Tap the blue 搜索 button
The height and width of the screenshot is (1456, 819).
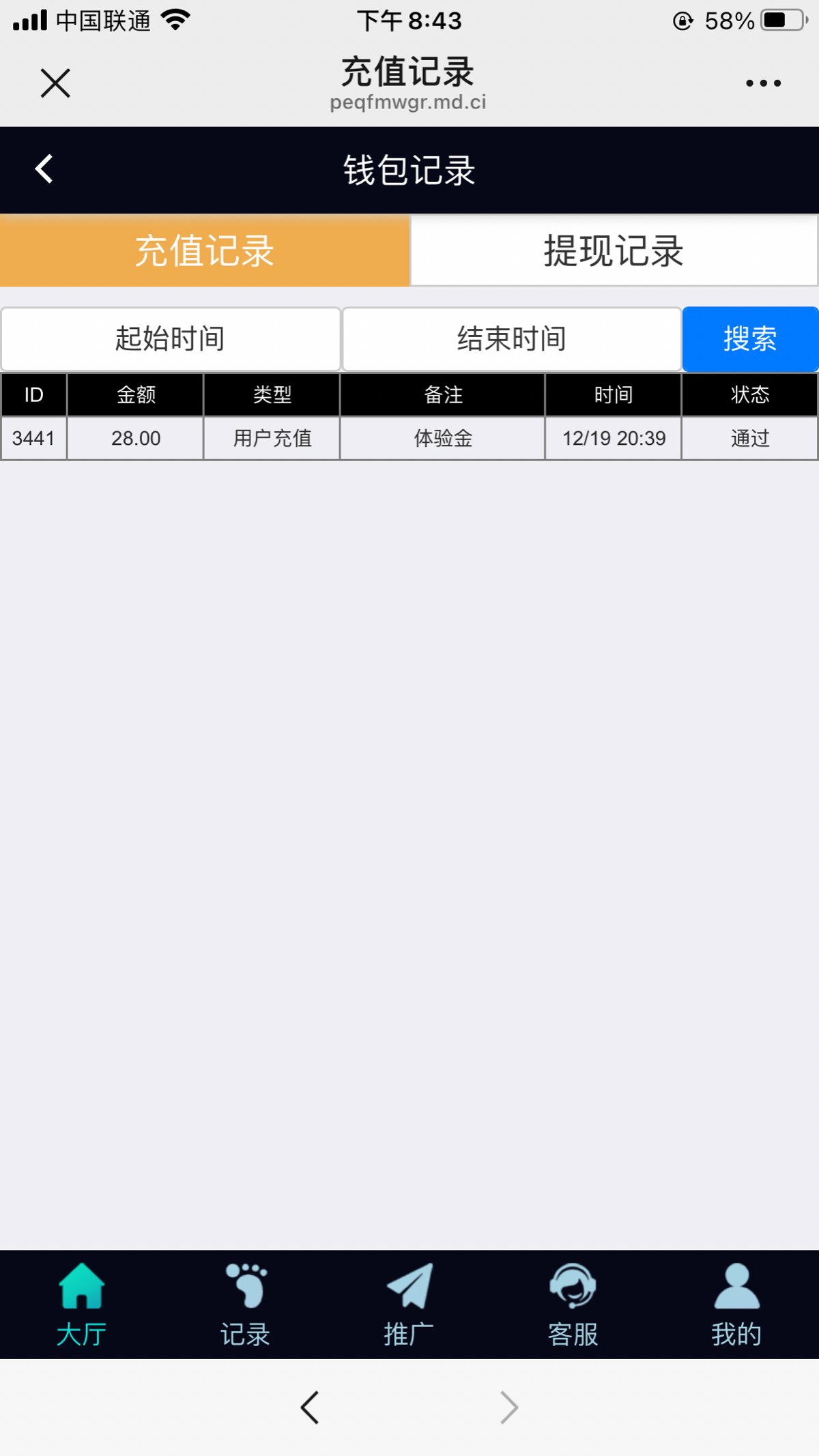click(750, 339)
